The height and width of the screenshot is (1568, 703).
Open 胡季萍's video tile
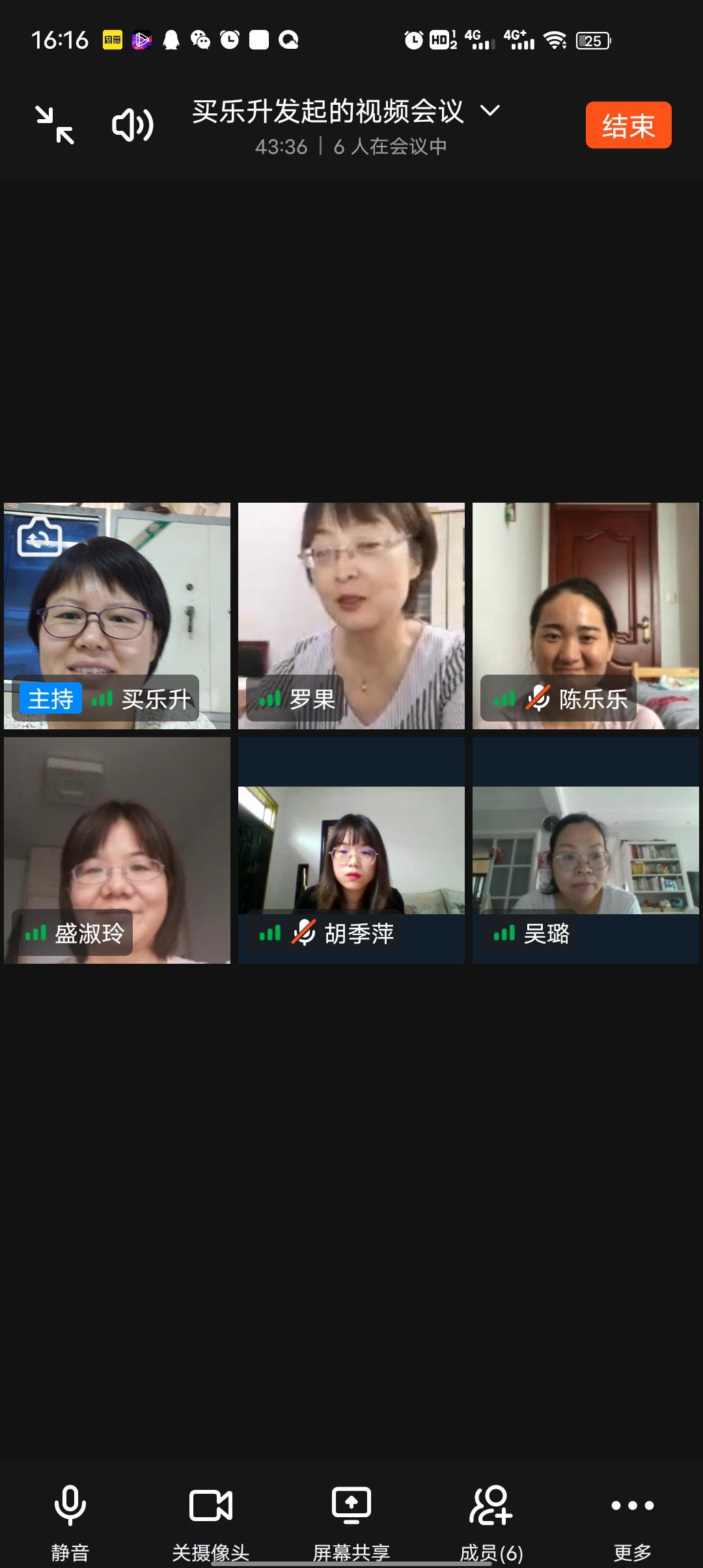tap(351, 850)
